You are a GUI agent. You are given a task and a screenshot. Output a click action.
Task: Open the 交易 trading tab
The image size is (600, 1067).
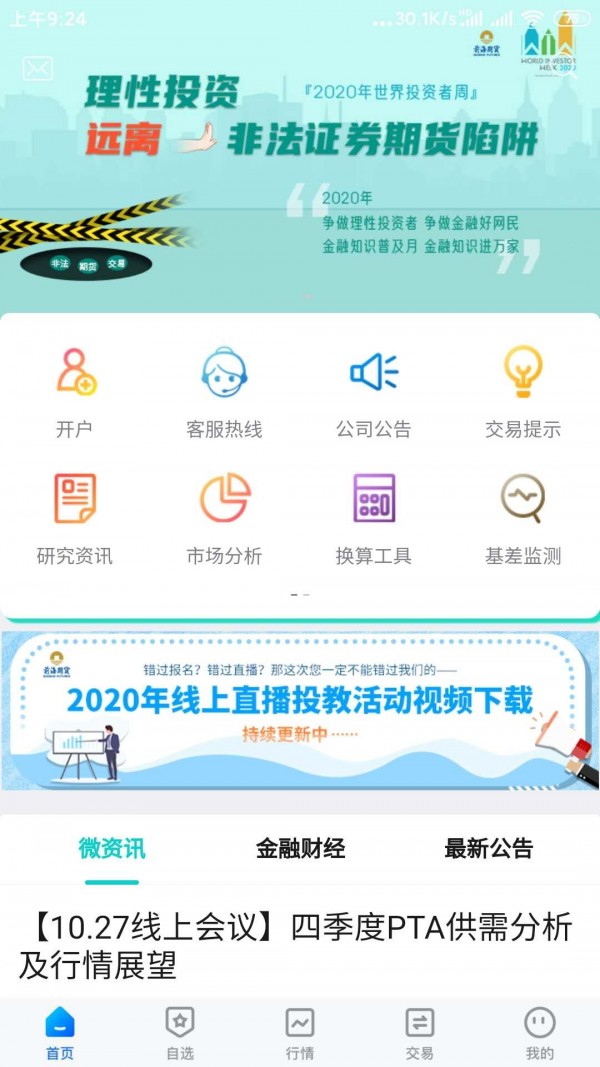(420, 1033)
